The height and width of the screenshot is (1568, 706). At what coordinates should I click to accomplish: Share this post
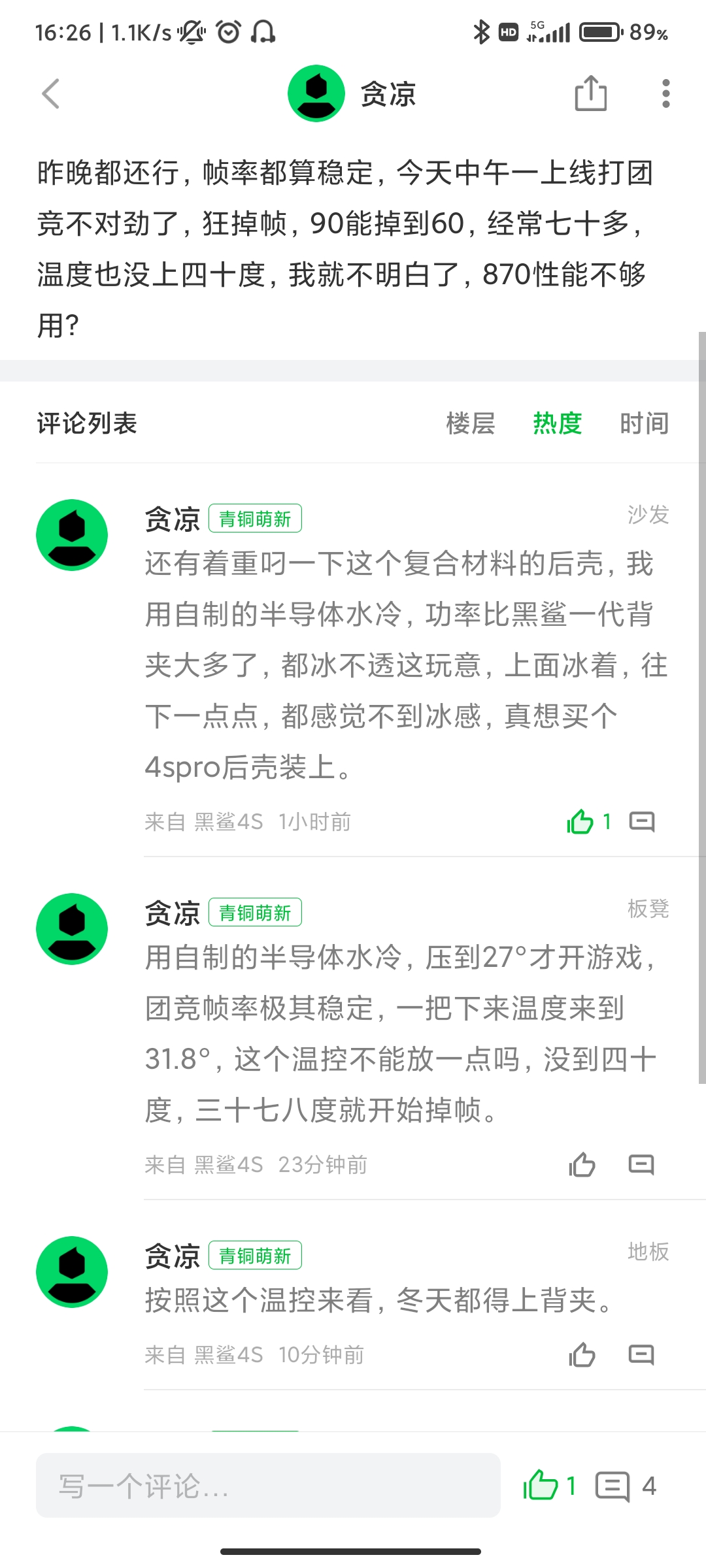[x=591, y=93]
